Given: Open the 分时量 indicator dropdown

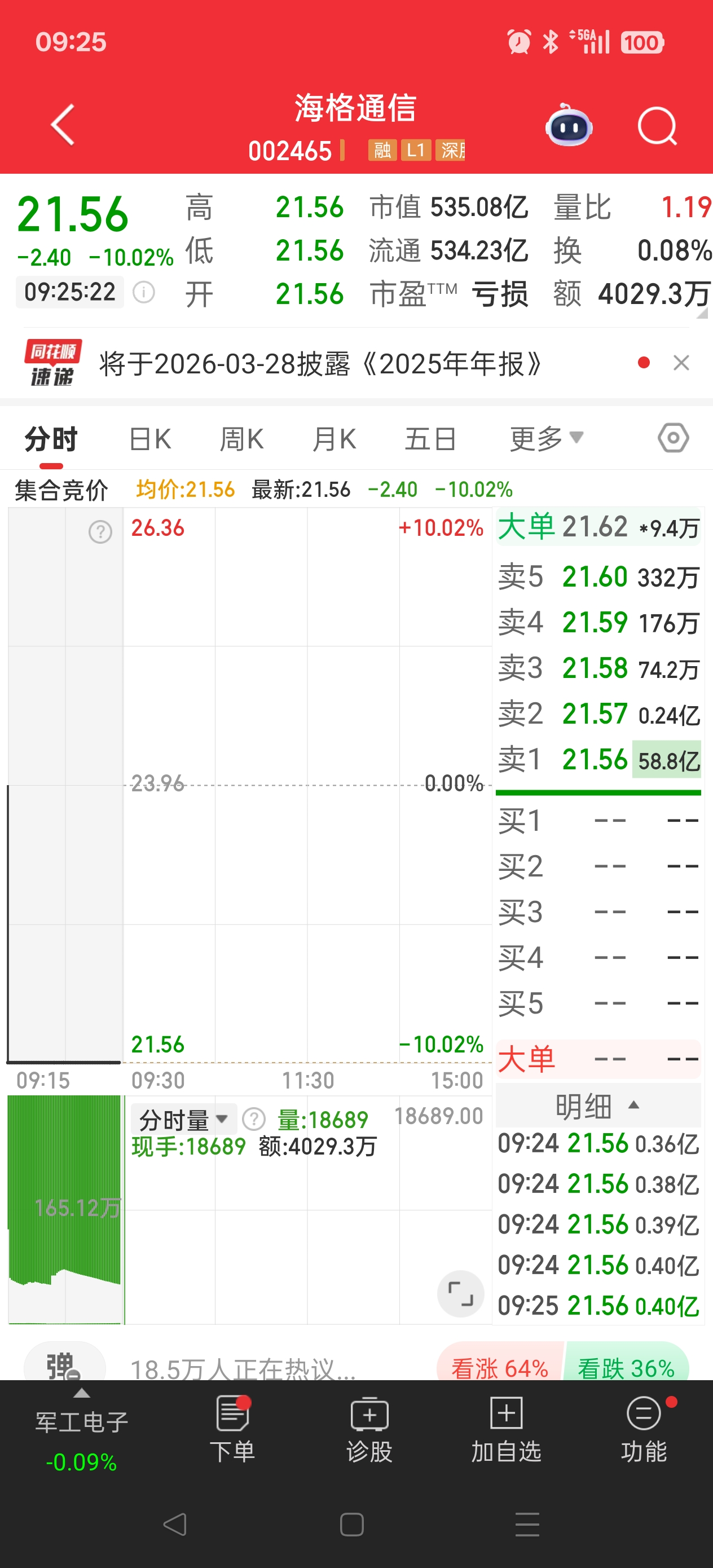Looking at the screenshot, I should (183, 1120).
